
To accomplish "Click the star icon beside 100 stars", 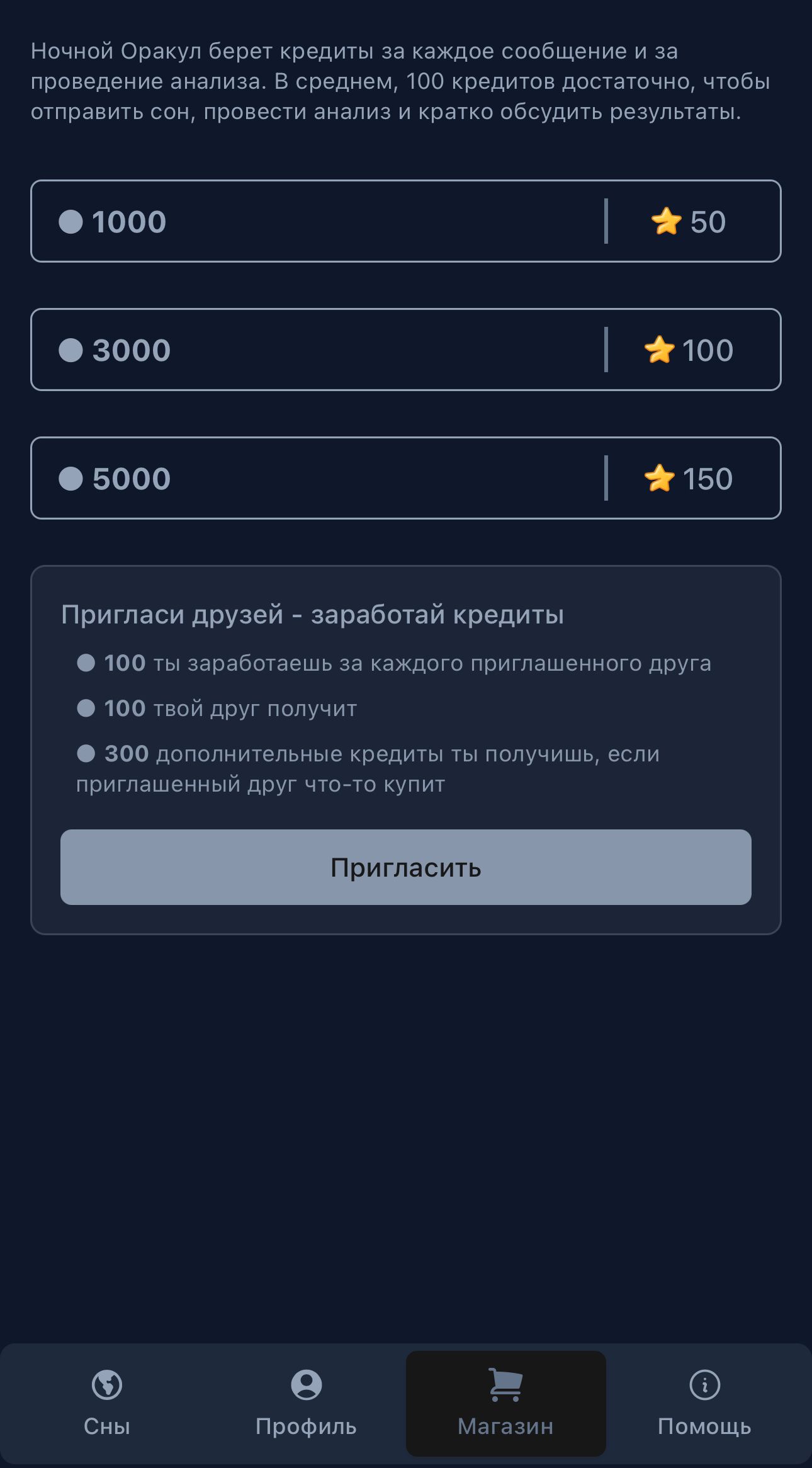I will [660, 350].
